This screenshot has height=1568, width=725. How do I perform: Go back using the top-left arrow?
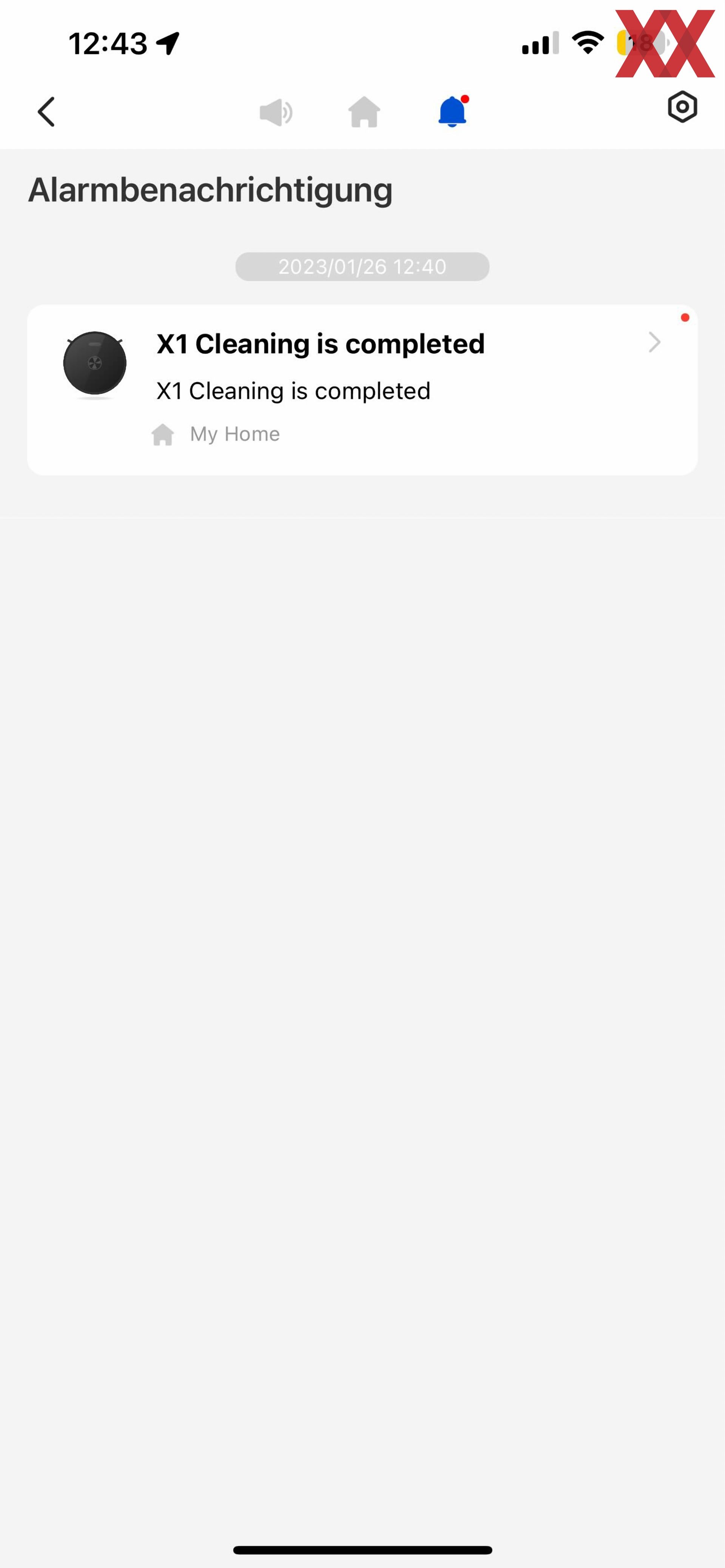pos(46,112)
